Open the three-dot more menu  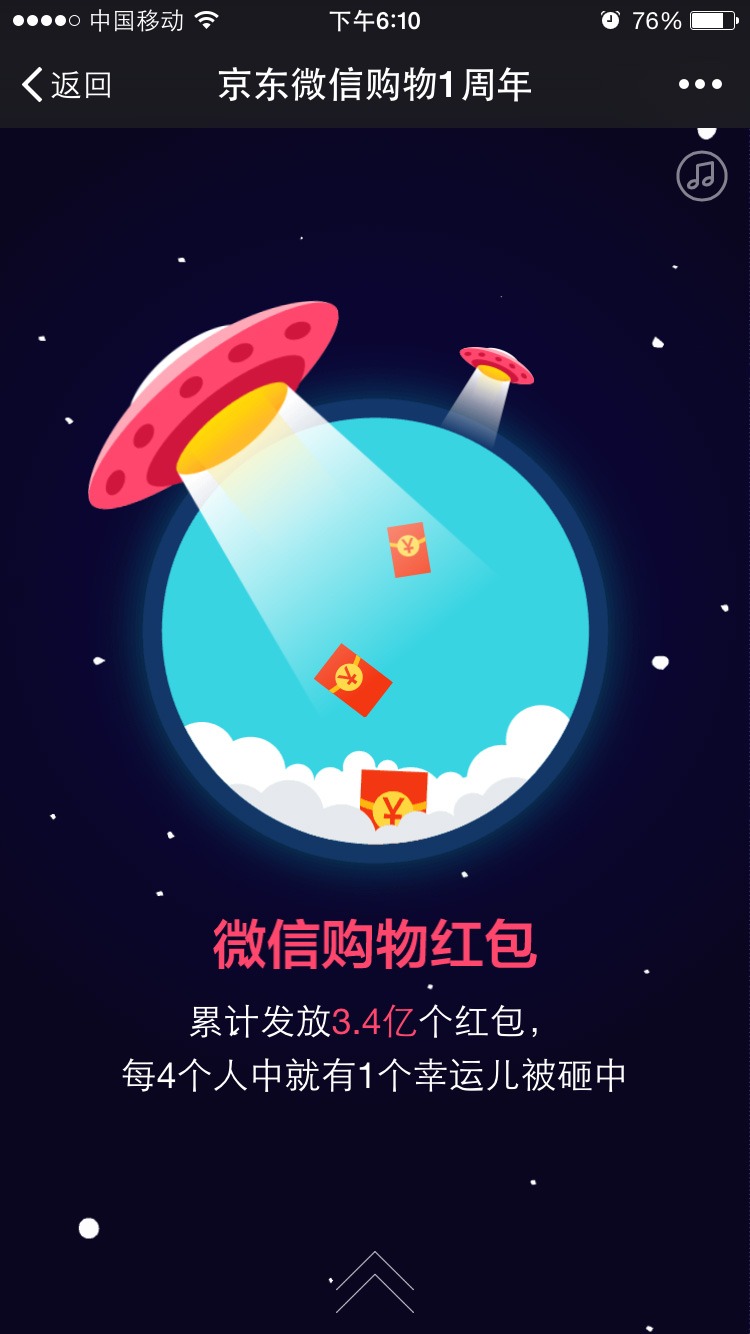tap(700, 85)
